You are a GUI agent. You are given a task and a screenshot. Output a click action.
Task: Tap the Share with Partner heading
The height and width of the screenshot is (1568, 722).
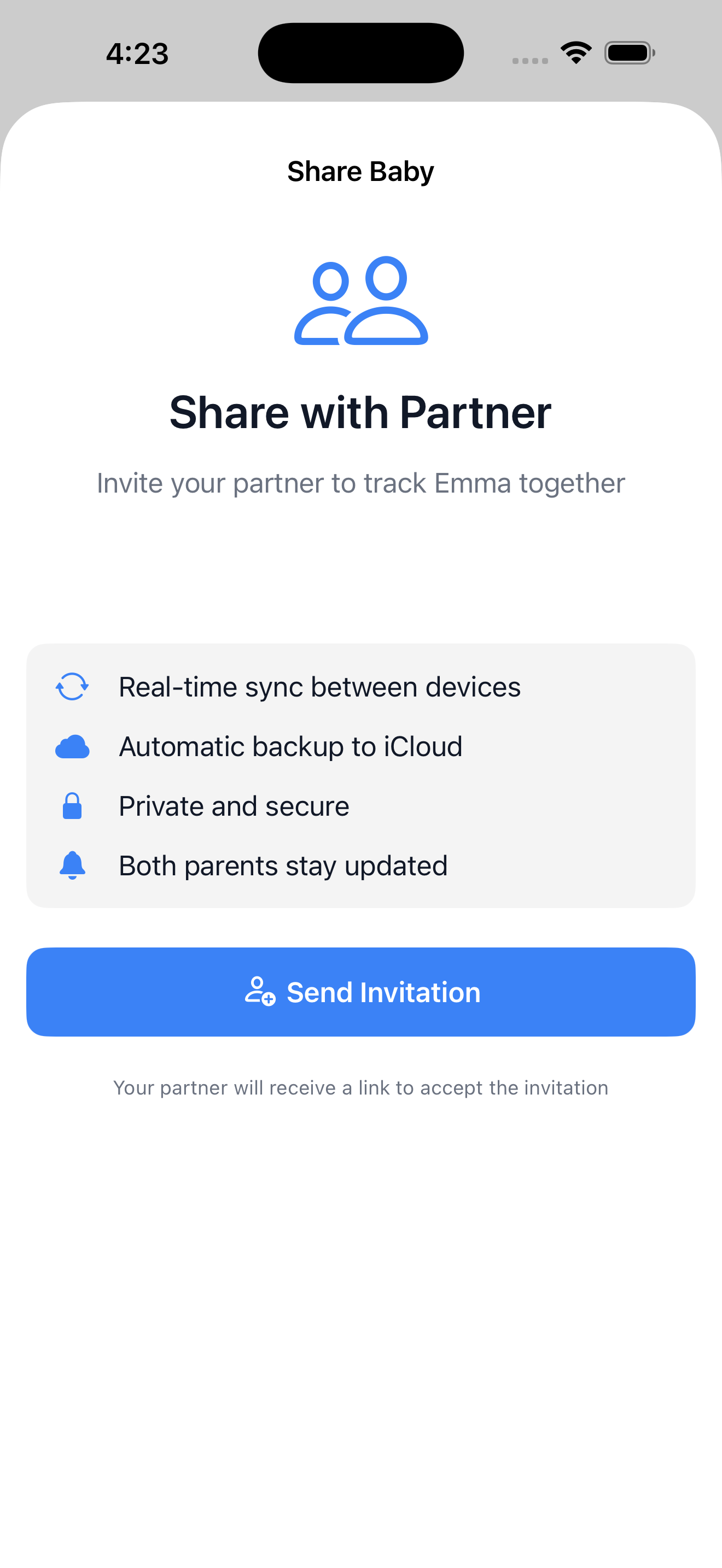click(360, 412)
